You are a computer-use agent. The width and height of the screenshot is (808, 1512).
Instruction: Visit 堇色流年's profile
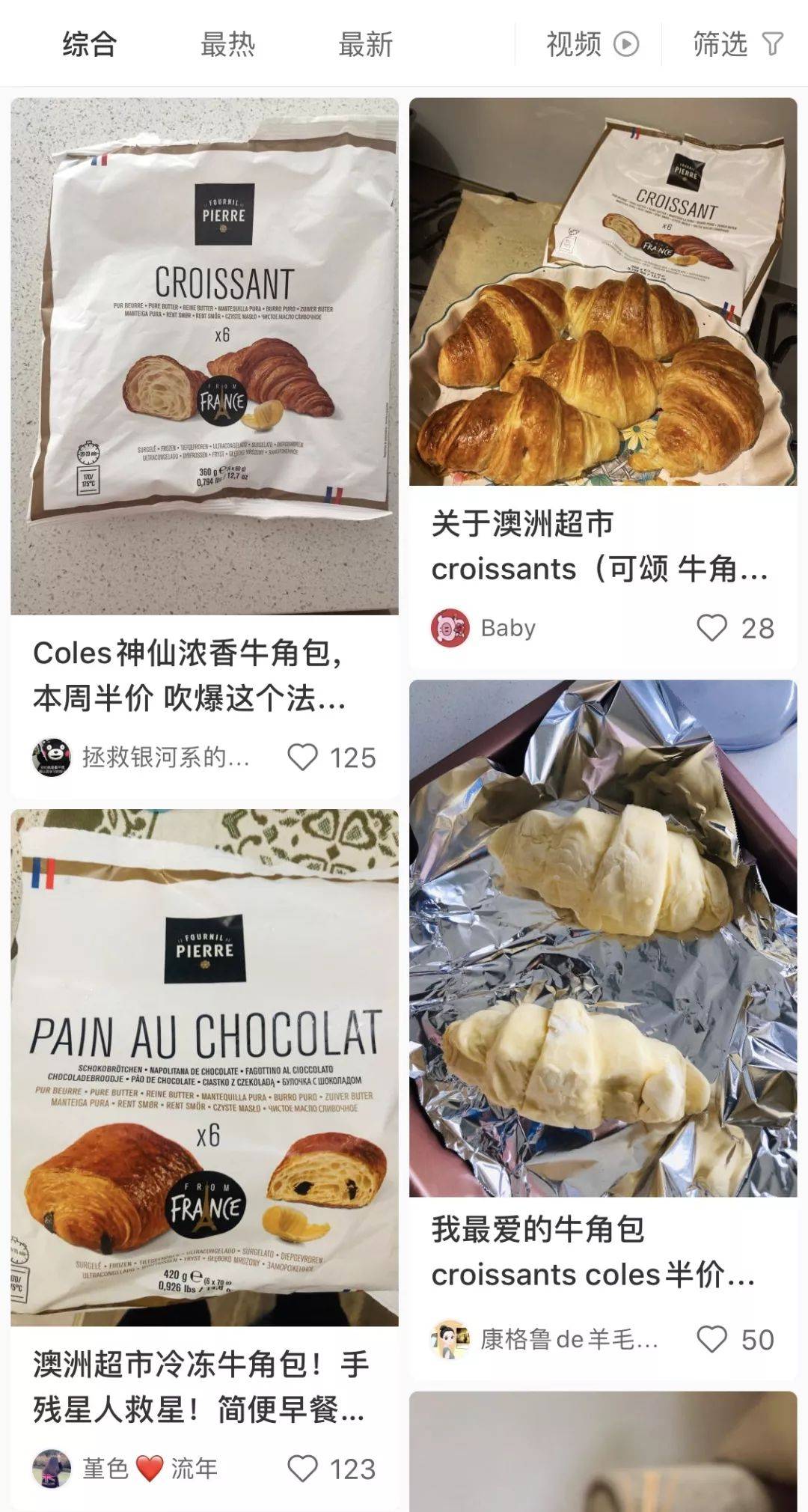click(x=52, y=1469)
